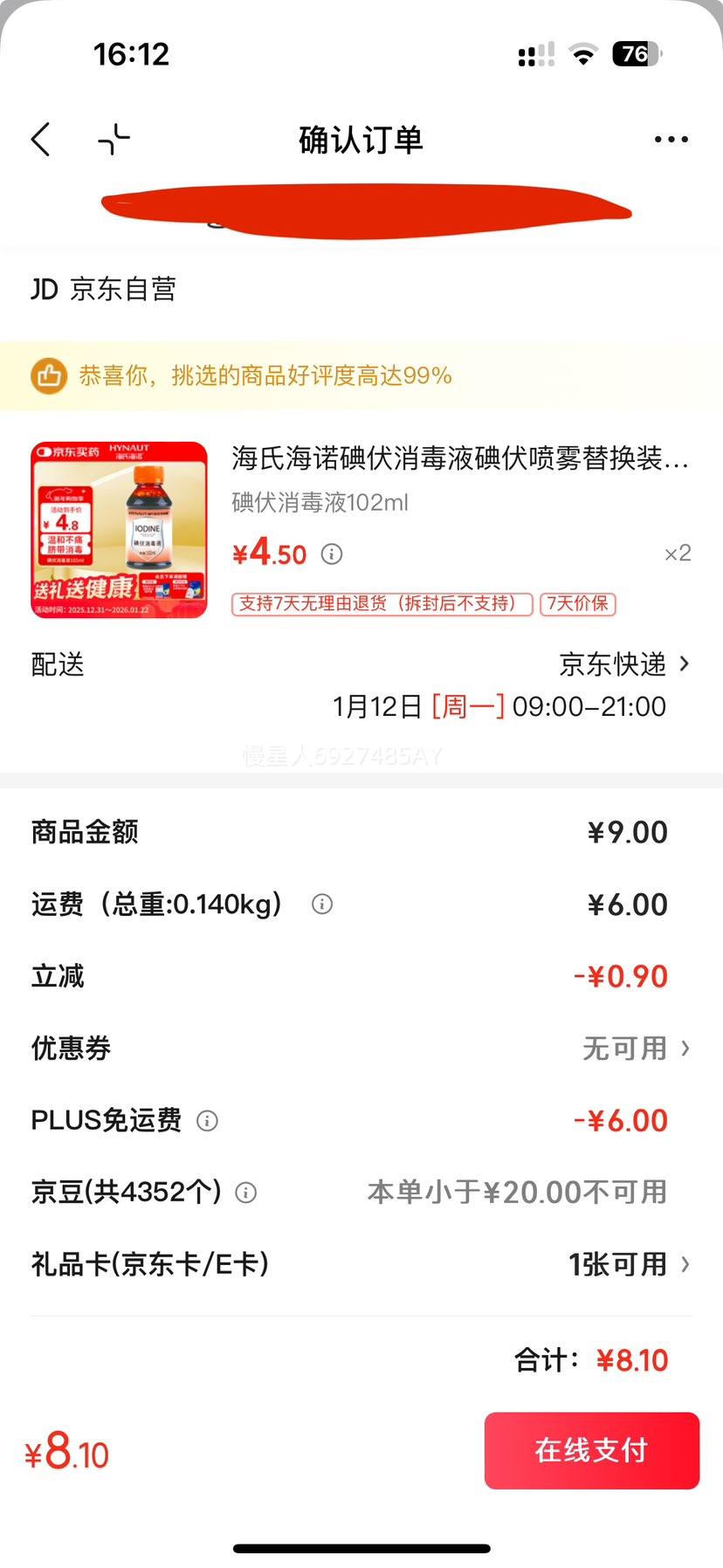The image size is (723, 1568).
Task: Click the Wi-Fi icon in the status bar
Action: click(x=583, y=54)
